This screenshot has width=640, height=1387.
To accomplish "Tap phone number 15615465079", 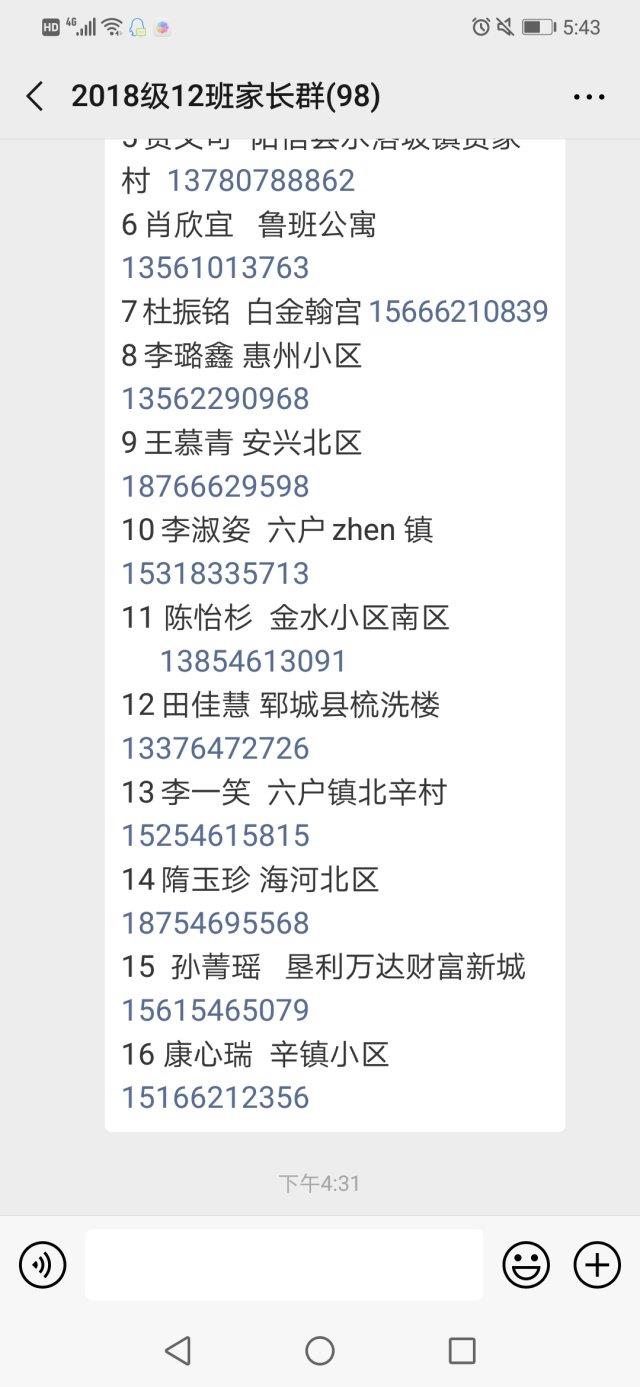I will (x=216, y=1010).
